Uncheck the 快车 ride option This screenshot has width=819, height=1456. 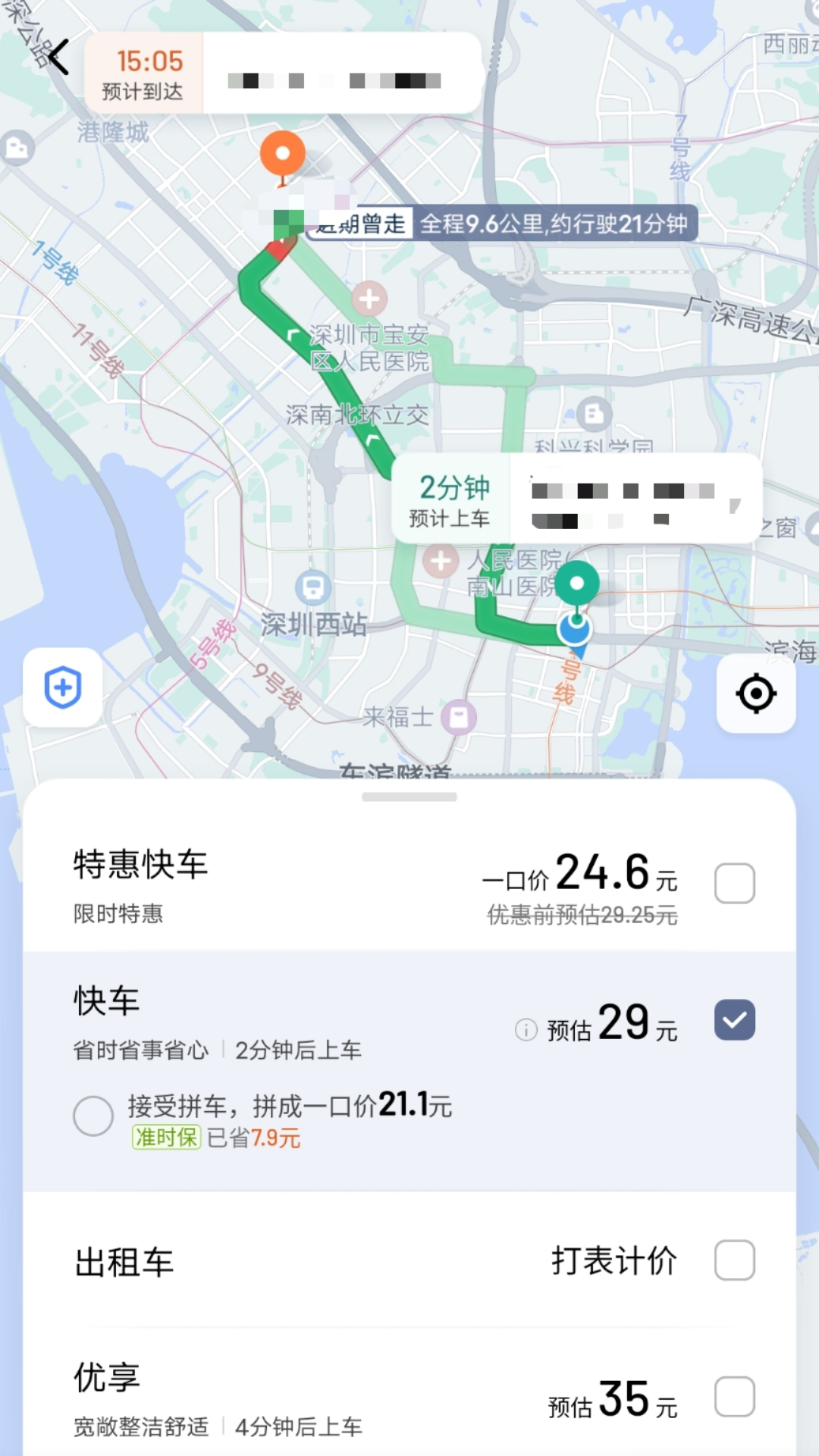734,1019
